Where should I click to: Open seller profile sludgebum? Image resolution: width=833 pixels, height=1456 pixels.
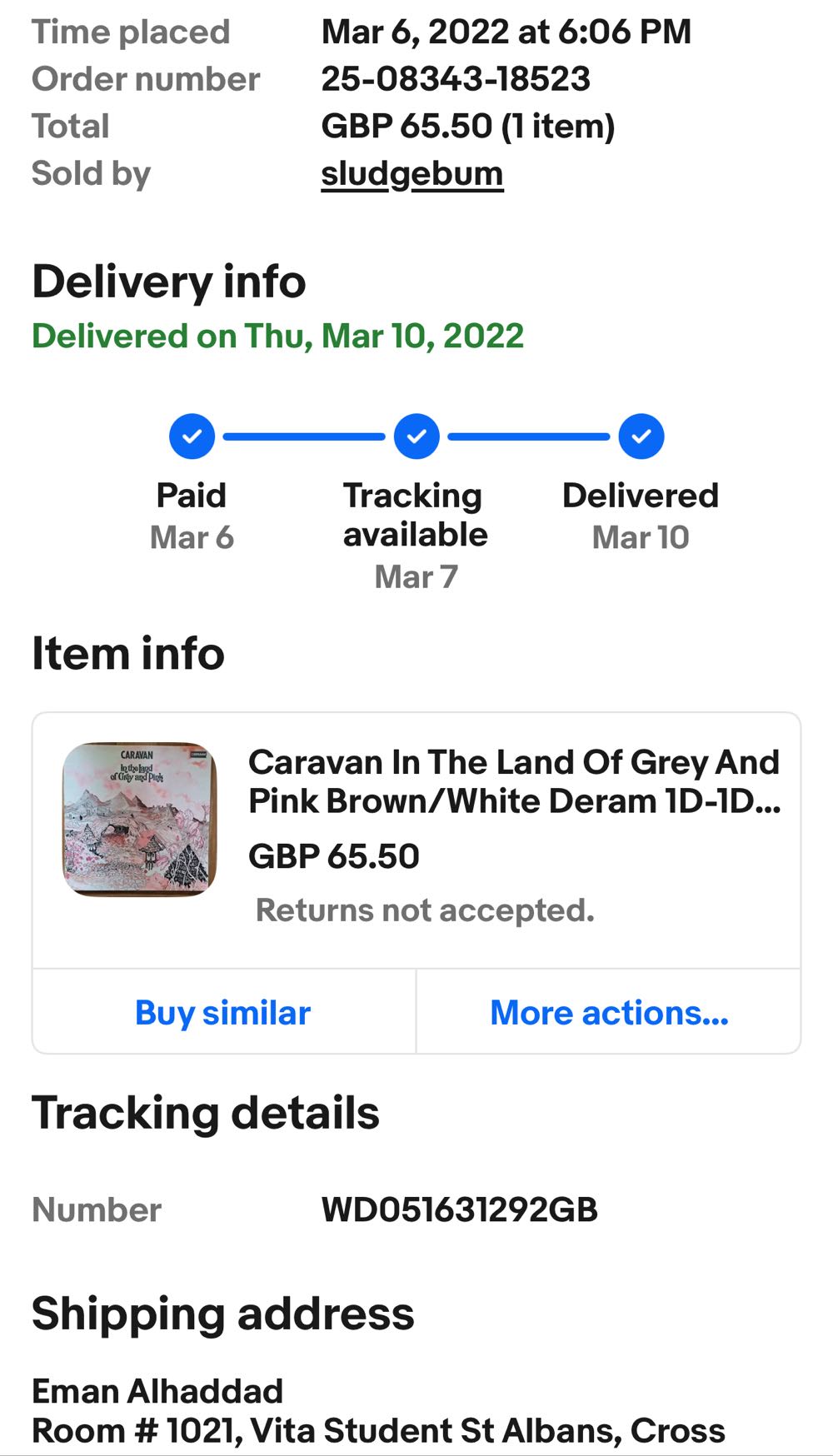pos(412,174)
